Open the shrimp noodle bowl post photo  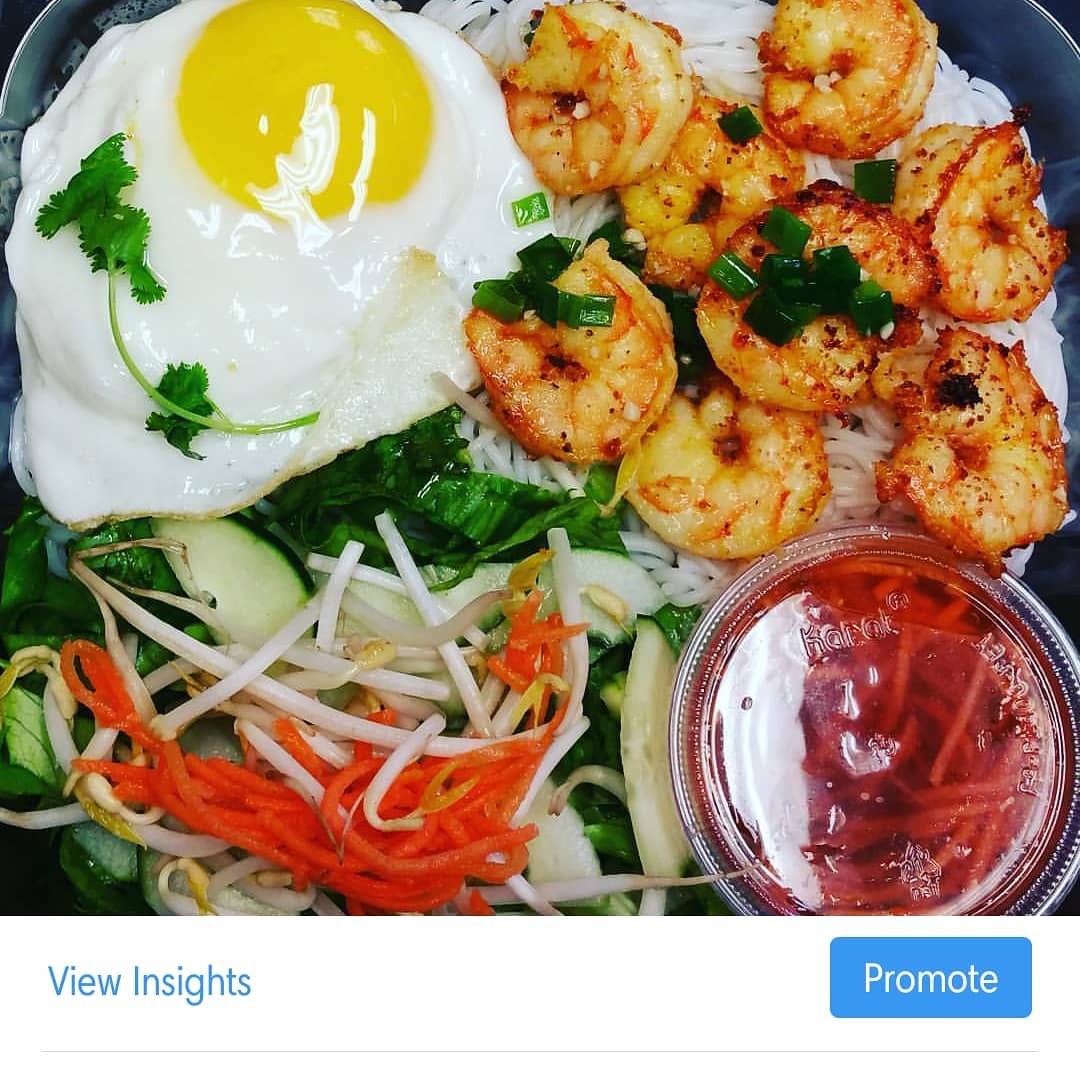click(x=540, y=457)
